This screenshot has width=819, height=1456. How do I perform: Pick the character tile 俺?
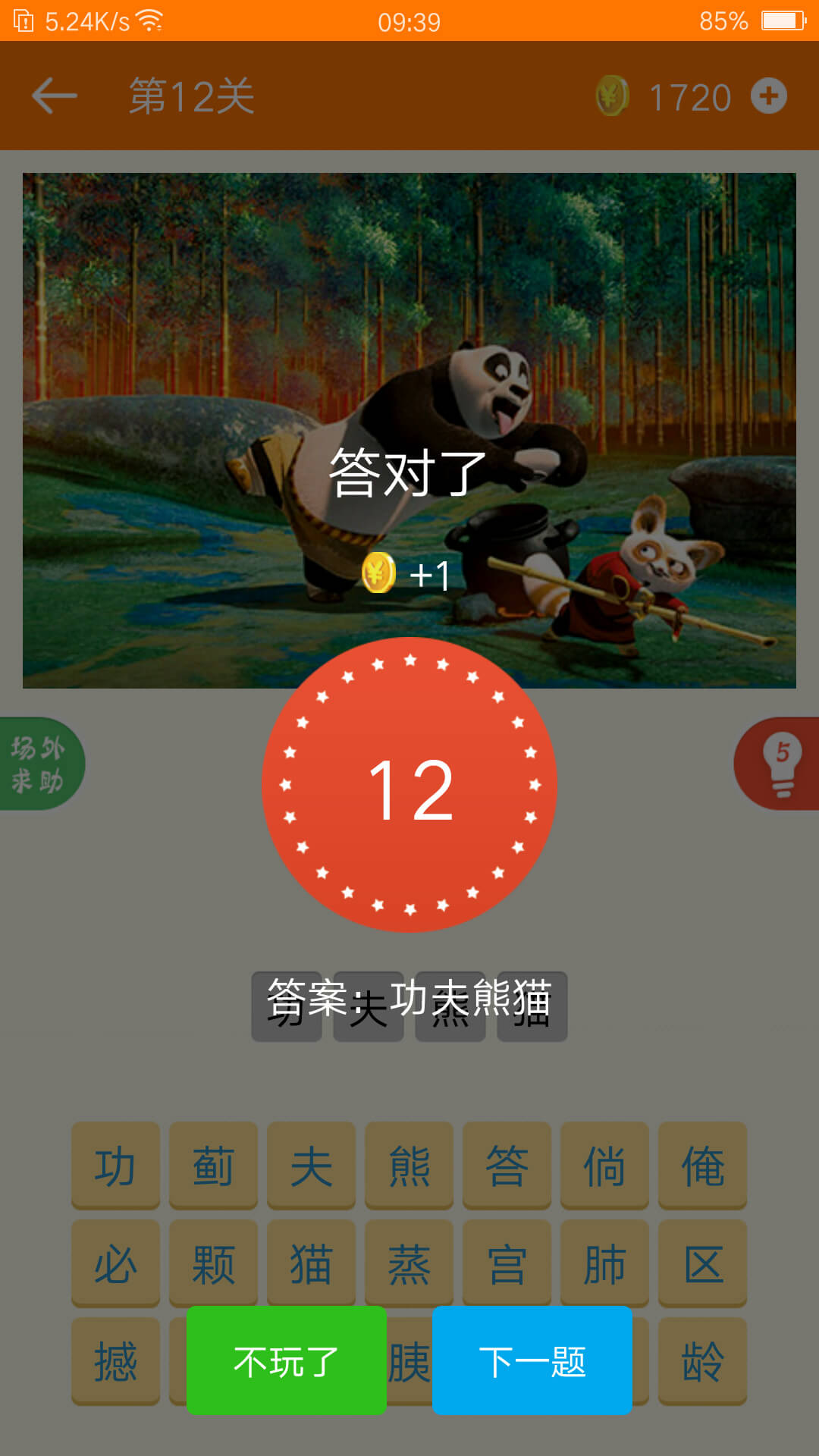702,1166
